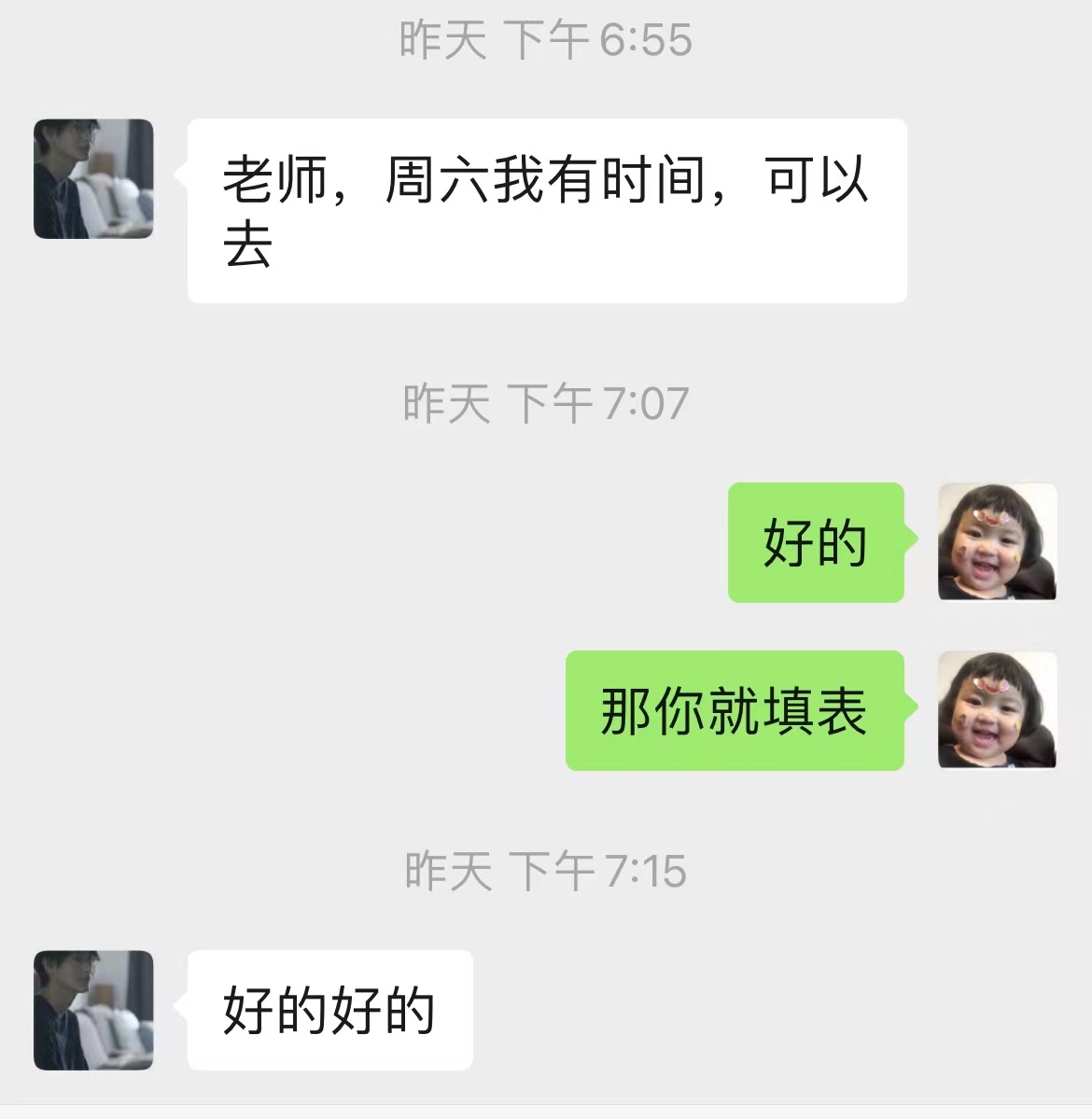Open sender's avatar beside the 老师，周六我有时间 message
This screenshot has width=1092, height=1119.
[x=93, y=178]
